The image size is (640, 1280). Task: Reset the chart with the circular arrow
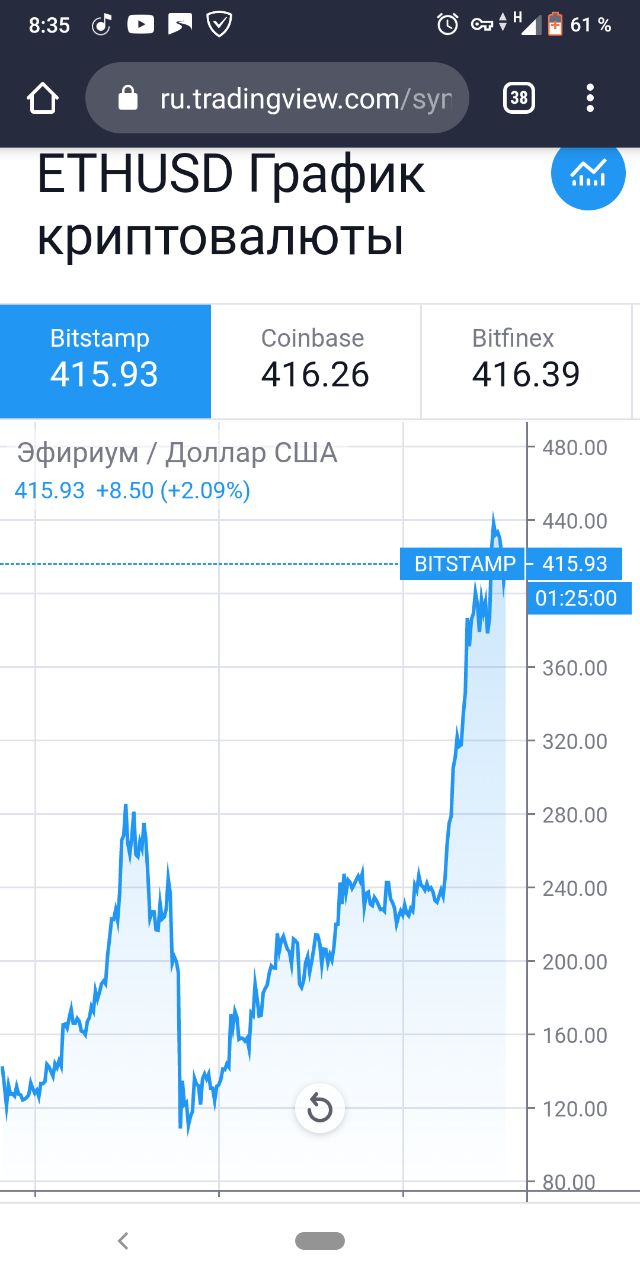pyautogui.click(x=320, y=1108)
